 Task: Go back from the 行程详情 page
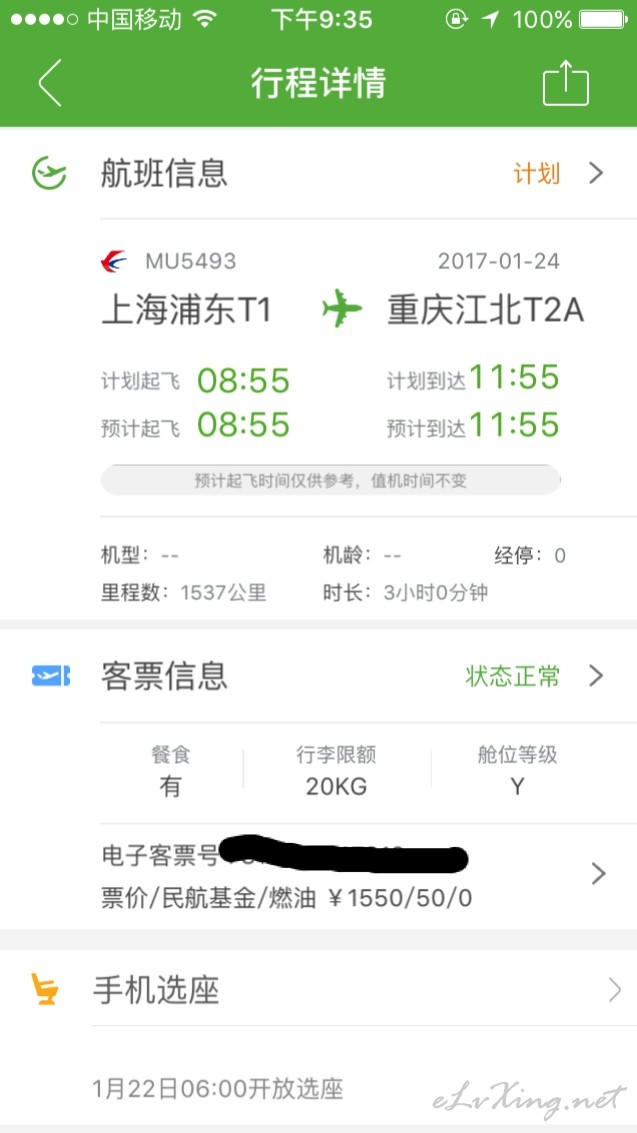50,82
